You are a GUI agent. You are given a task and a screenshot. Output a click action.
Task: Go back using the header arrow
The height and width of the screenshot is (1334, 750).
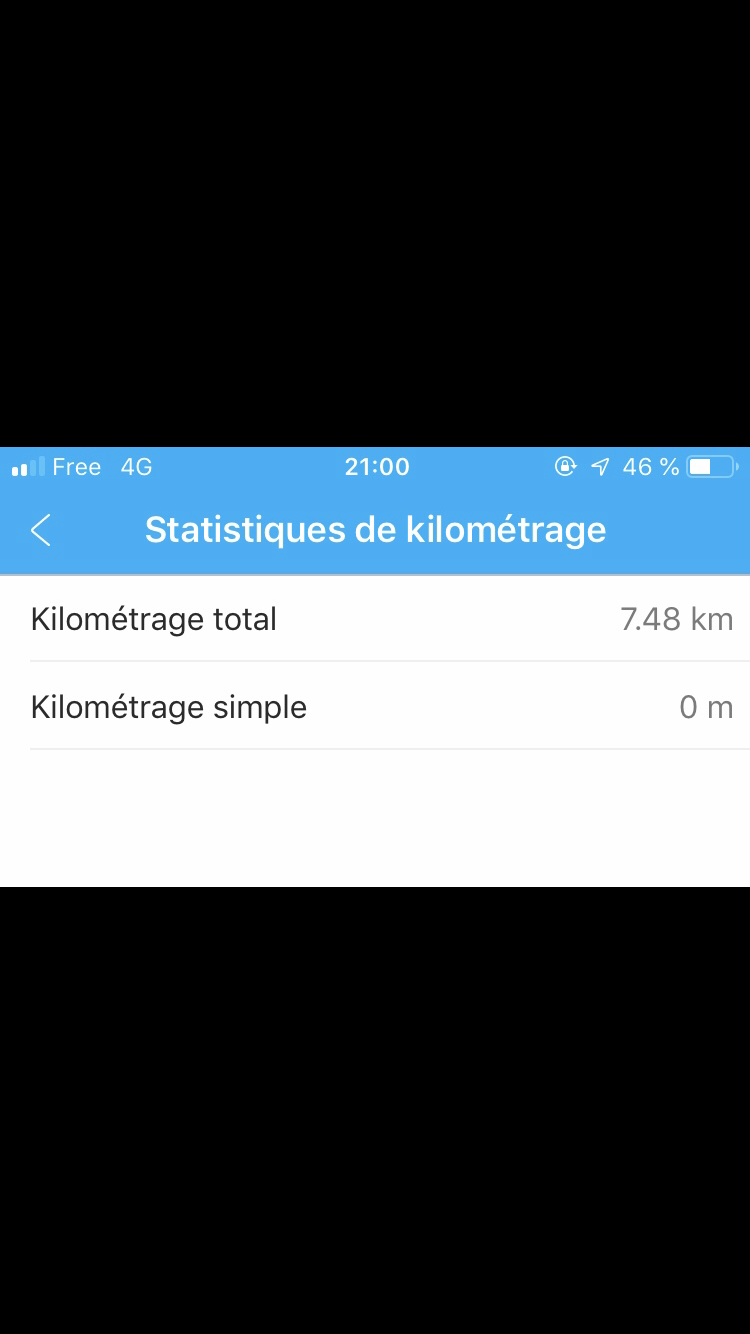click(40, 530)
